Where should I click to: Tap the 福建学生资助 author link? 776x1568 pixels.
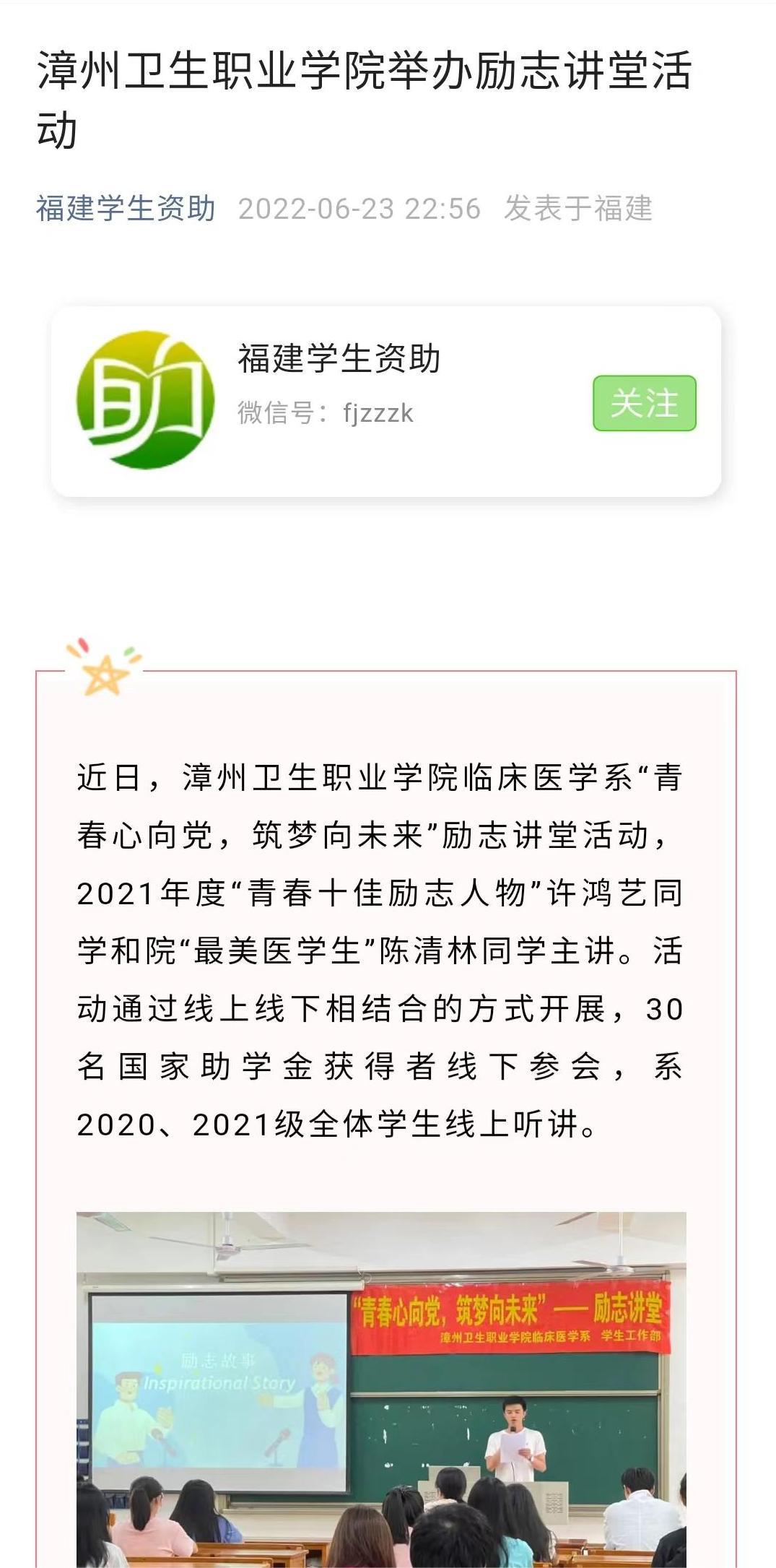[126, 209]
